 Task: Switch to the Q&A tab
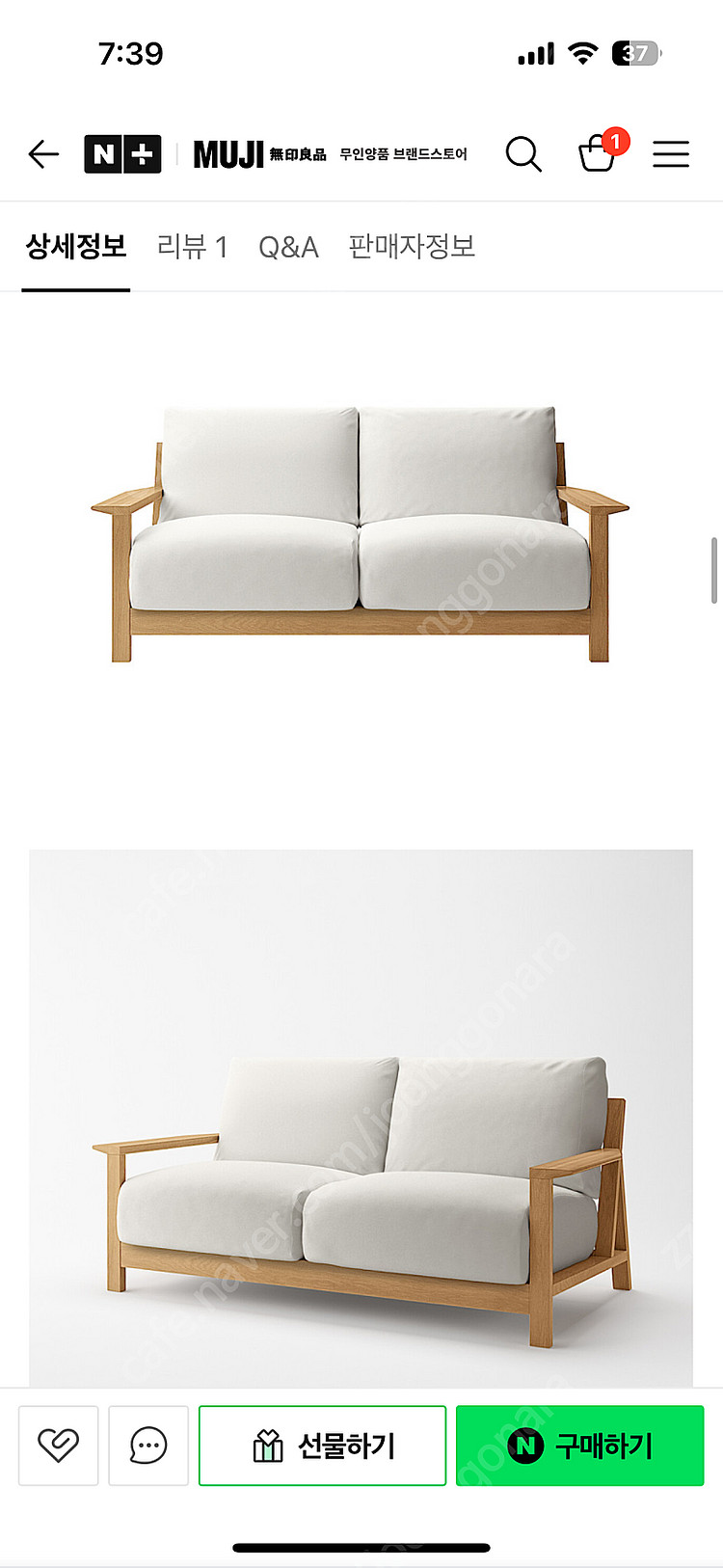point(288,247)
